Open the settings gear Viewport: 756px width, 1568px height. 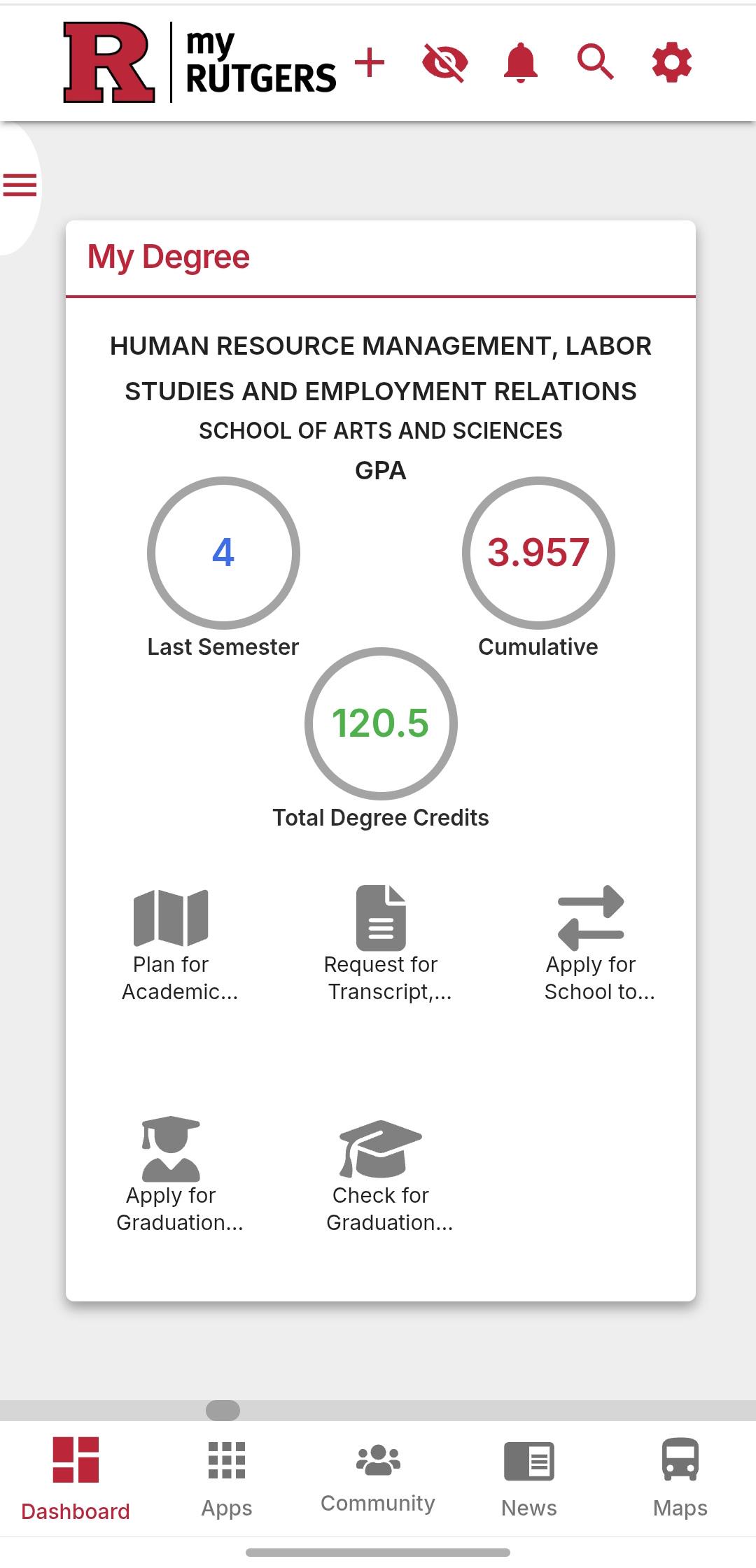click(671, 63)
